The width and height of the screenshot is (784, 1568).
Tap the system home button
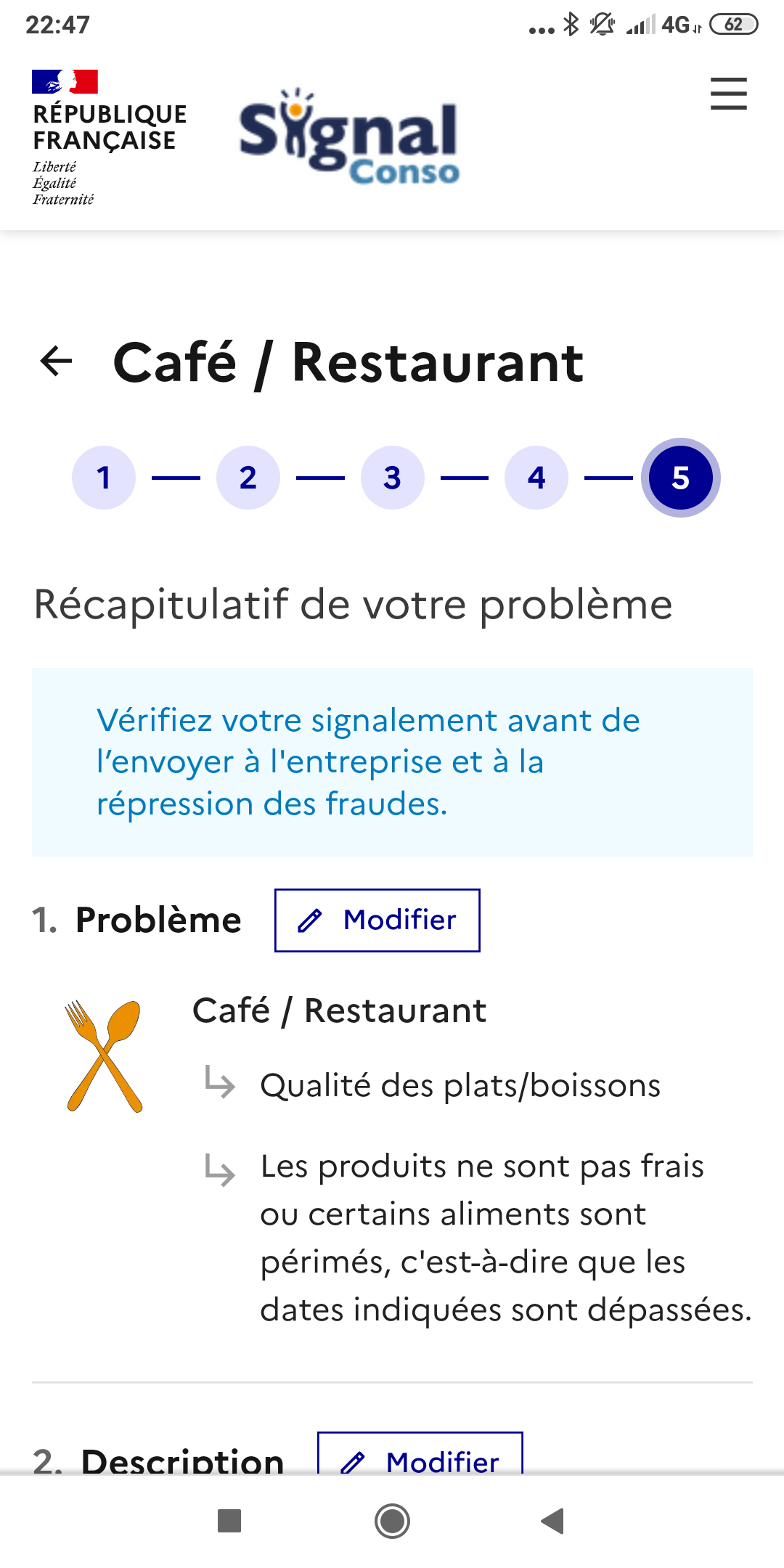coord(392,1521)
